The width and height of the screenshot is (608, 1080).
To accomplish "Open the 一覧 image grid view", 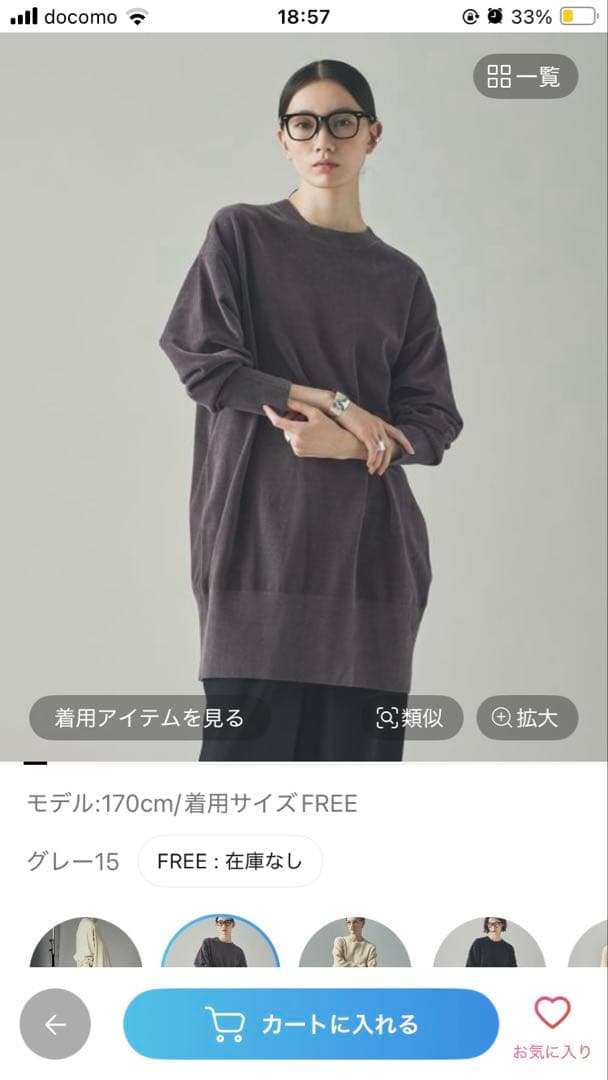I will (525, 76).
